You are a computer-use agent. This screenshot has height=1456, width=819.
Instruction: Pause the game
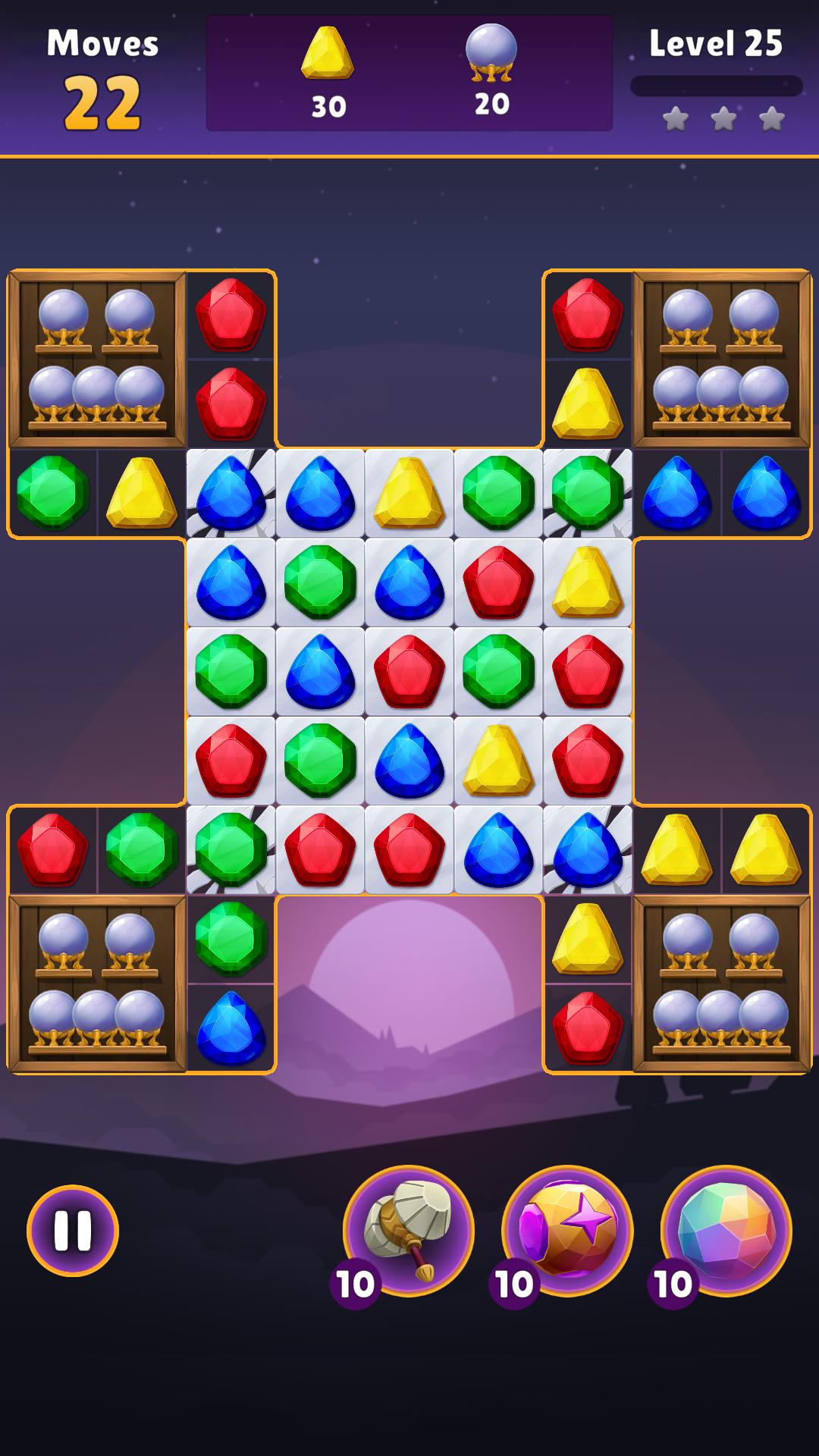pyautogui.click(x=73, y=1230)
